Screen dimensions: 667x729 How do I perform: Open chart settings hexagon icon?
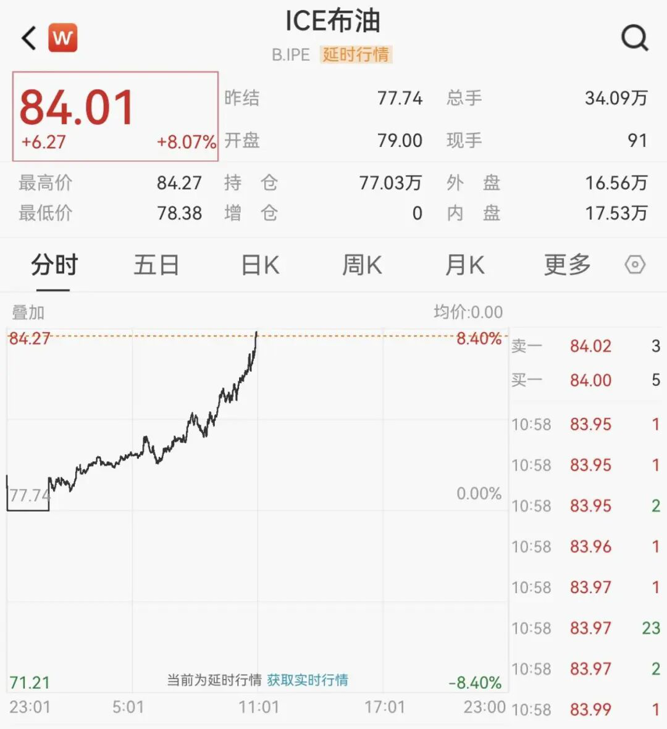(x=635, y=265)
